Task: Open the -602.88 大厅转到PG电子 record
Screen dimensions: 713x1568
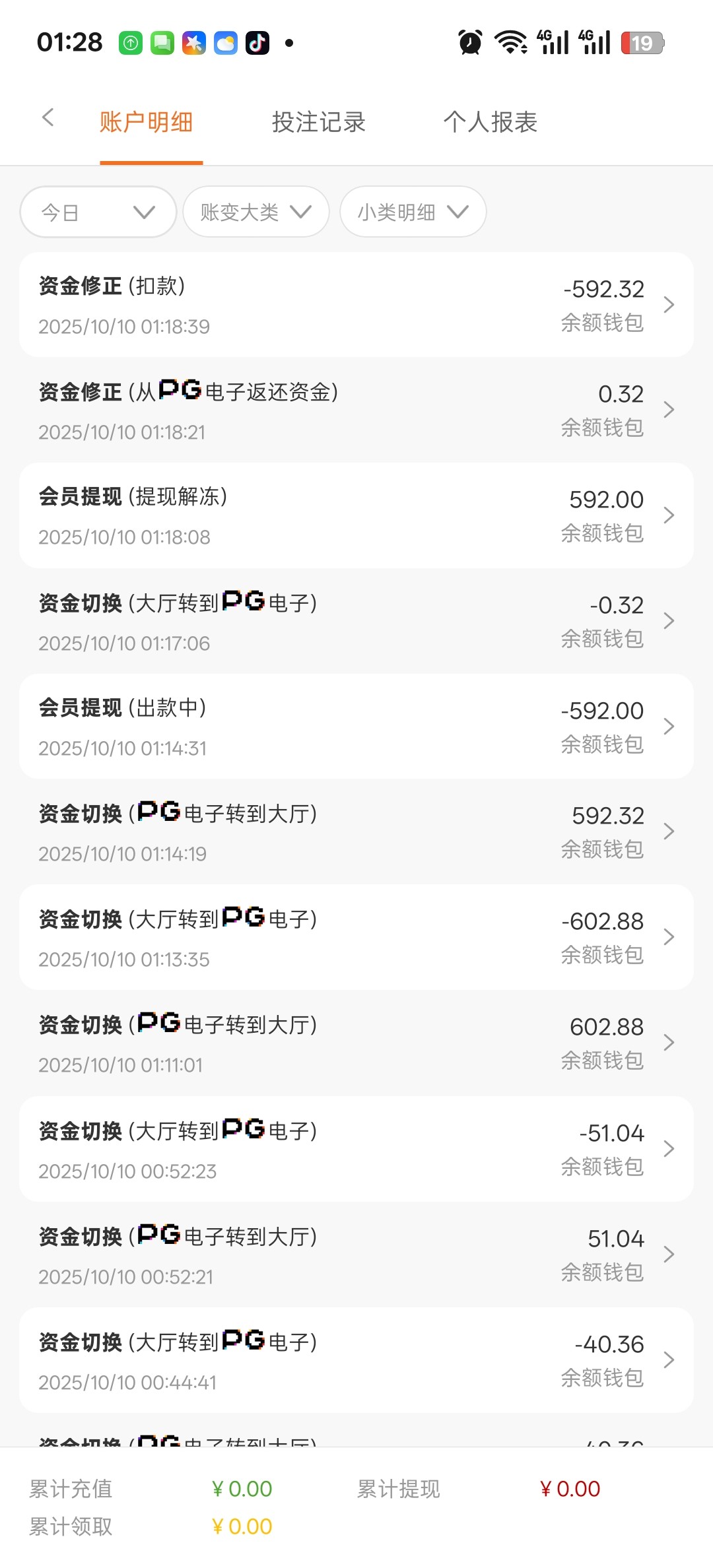Action: click(356, 938)
